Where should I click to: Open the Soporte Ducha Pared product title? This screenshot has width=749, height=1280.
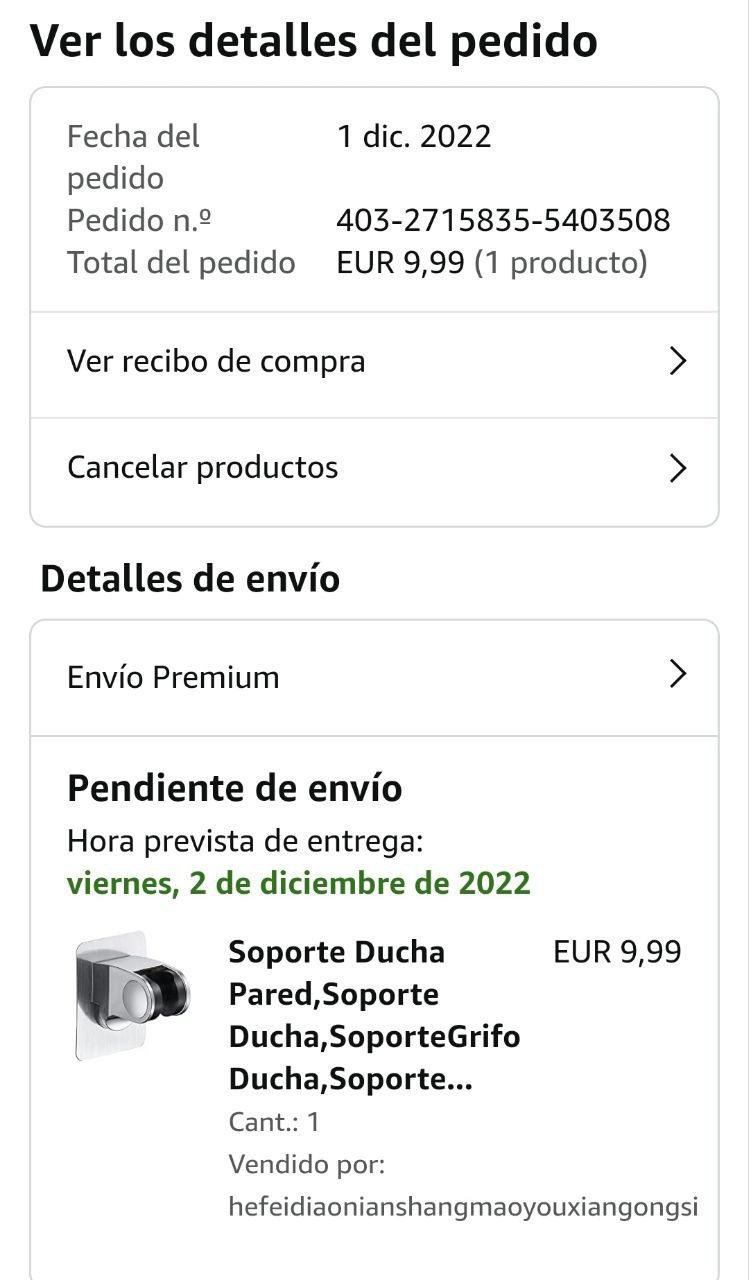[x=373, y=1015]
